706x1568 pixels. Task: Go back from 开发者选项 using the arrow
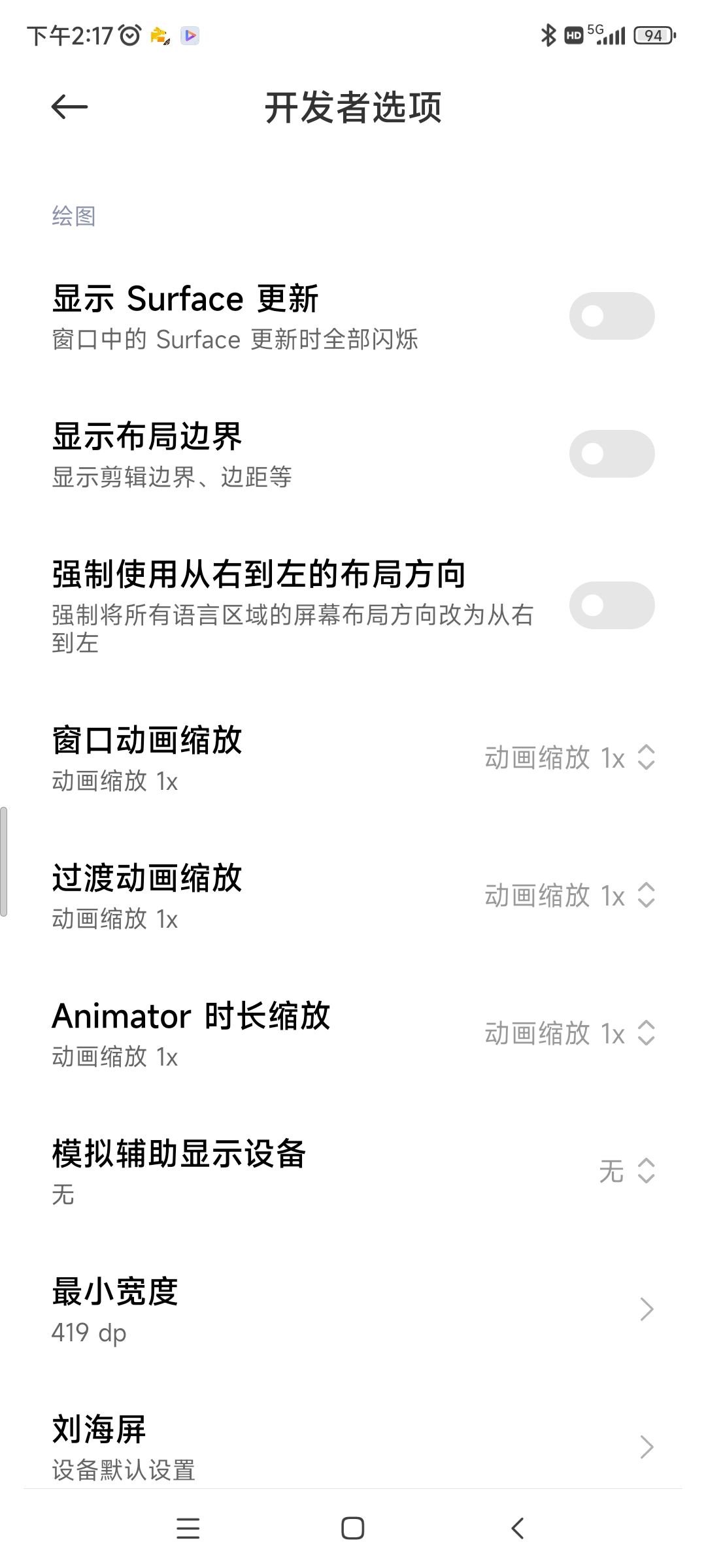pos(69,107)
